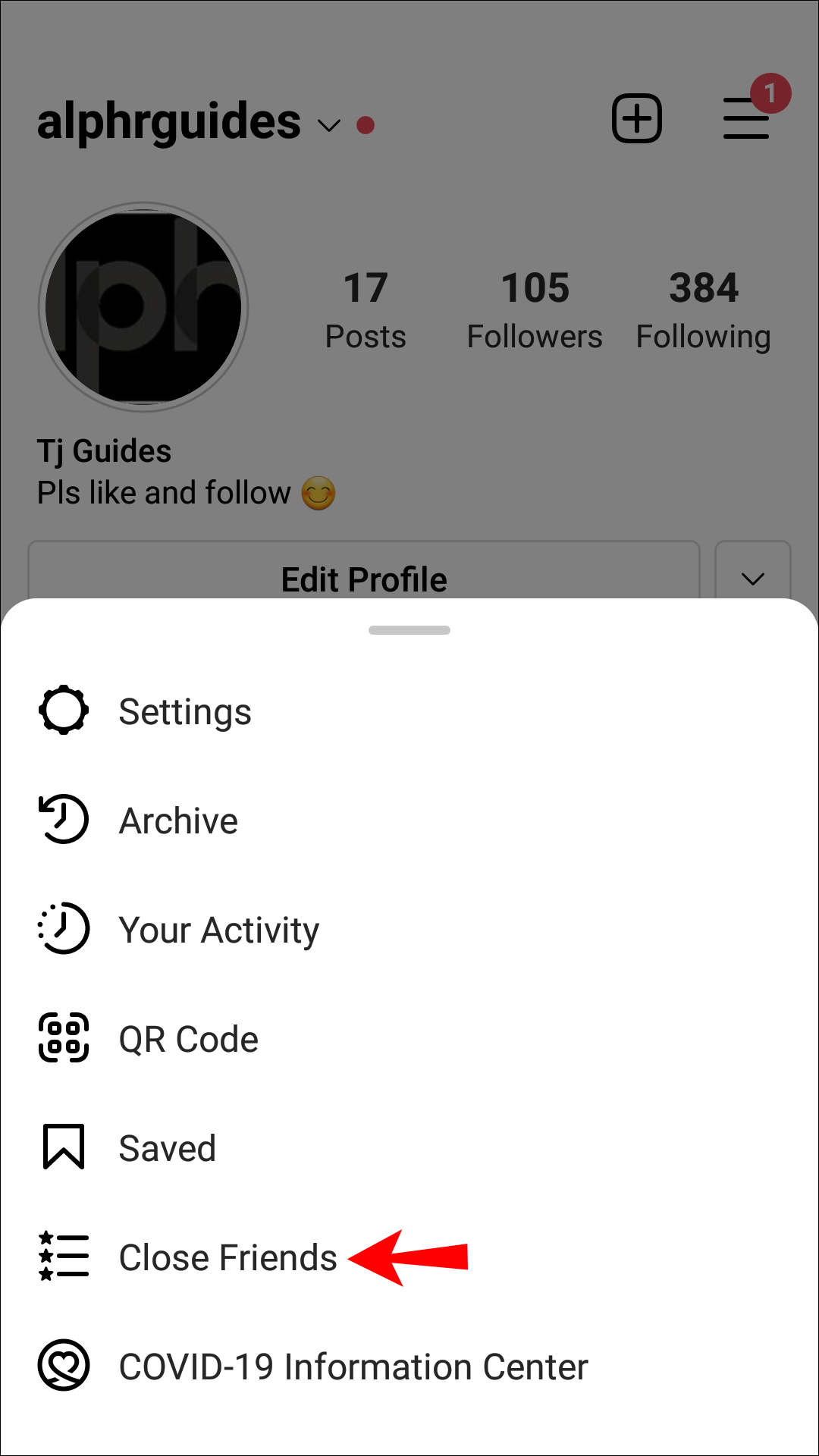This screenshot has width=819, height=1456.
Task: Tap the create new post plus icon
Action: [637, 119]
